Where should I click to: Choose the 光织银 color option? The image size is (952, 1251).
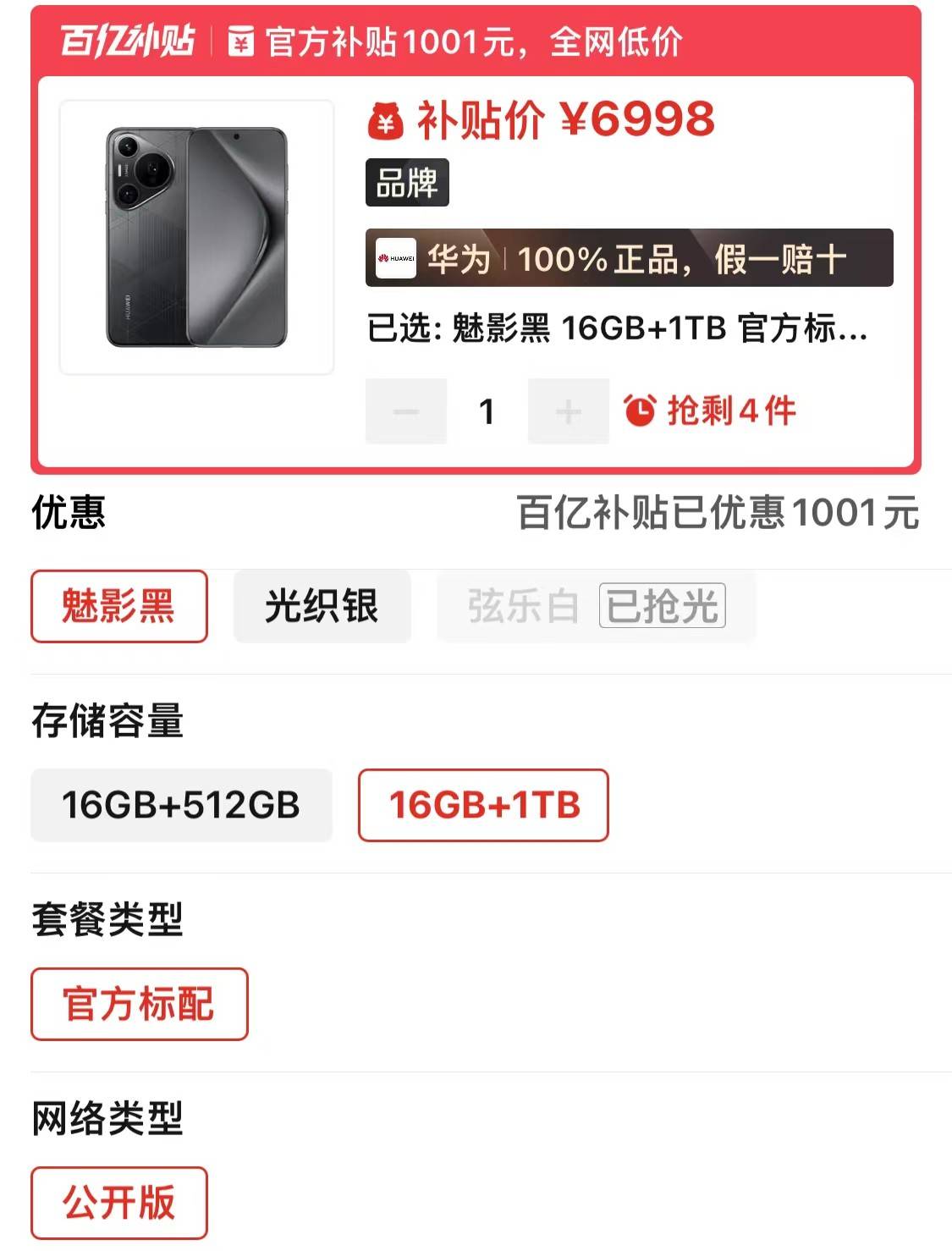point(322,606)
